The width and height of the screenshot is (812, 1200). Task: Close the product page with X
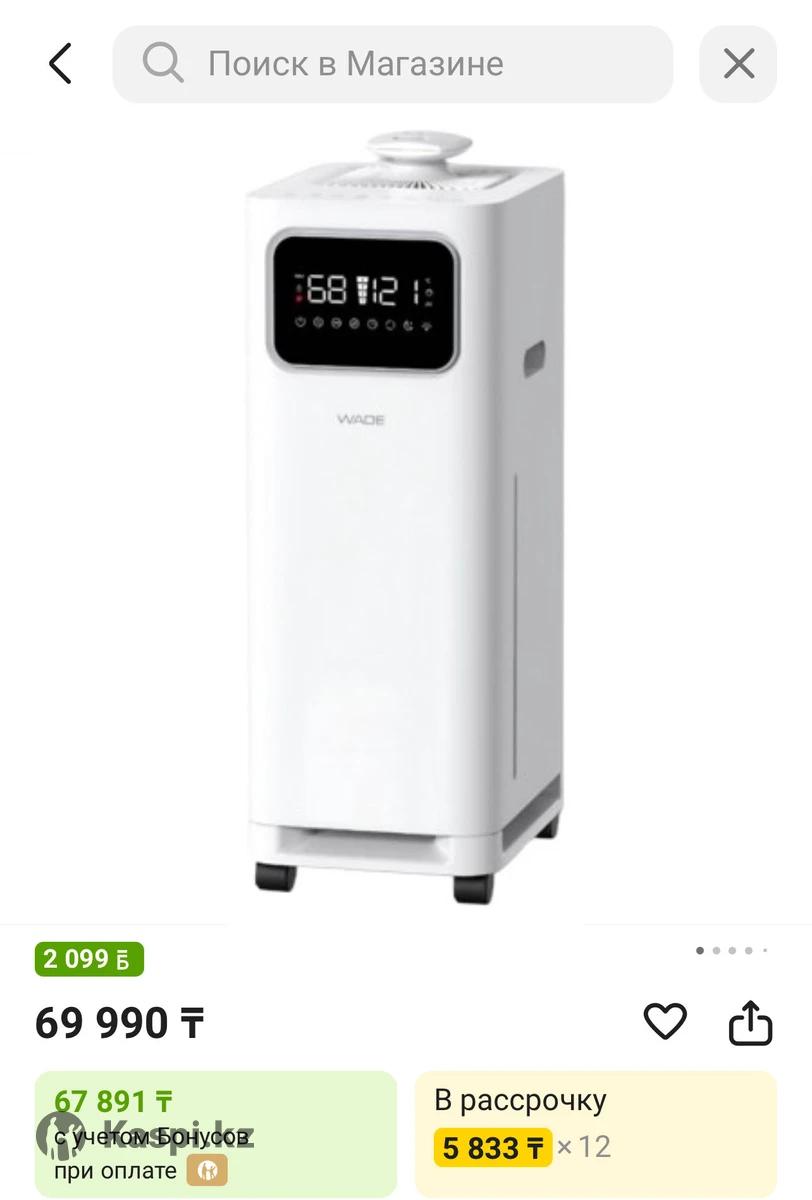(738, 64)
